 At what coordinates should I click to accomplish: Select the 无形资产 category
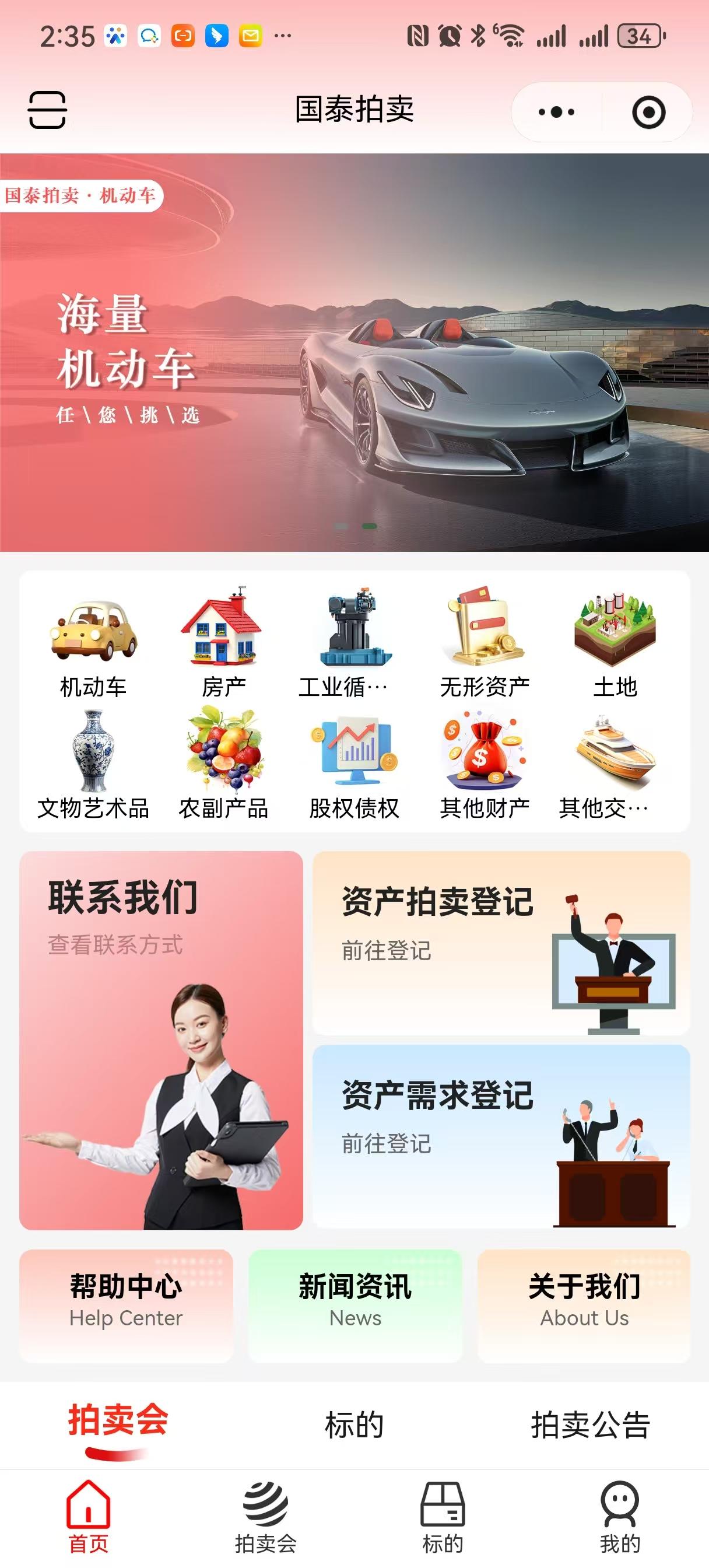485,643
